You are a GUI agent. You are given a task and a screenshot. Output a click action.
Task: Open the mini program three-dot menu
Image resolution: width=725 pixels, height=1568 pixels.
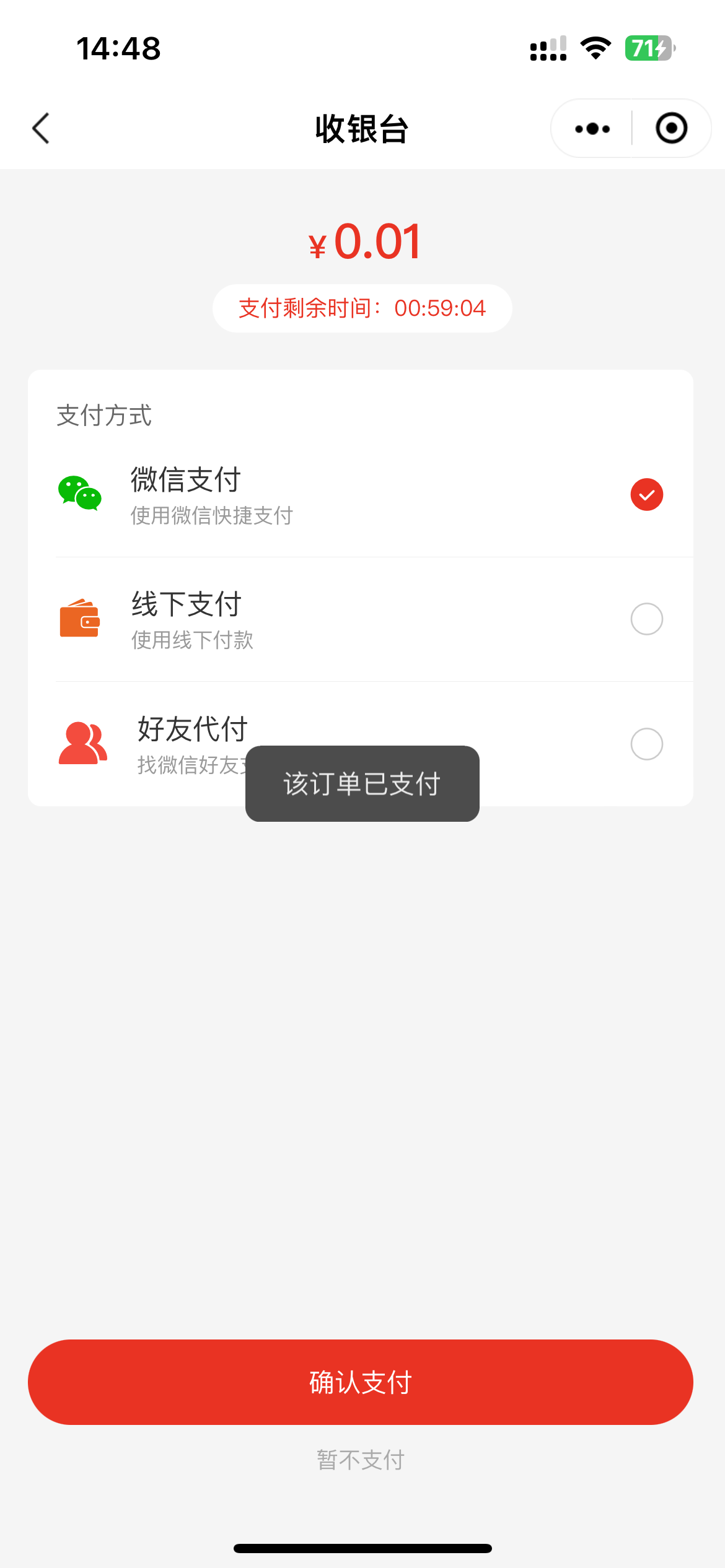[x=592, y=129]
